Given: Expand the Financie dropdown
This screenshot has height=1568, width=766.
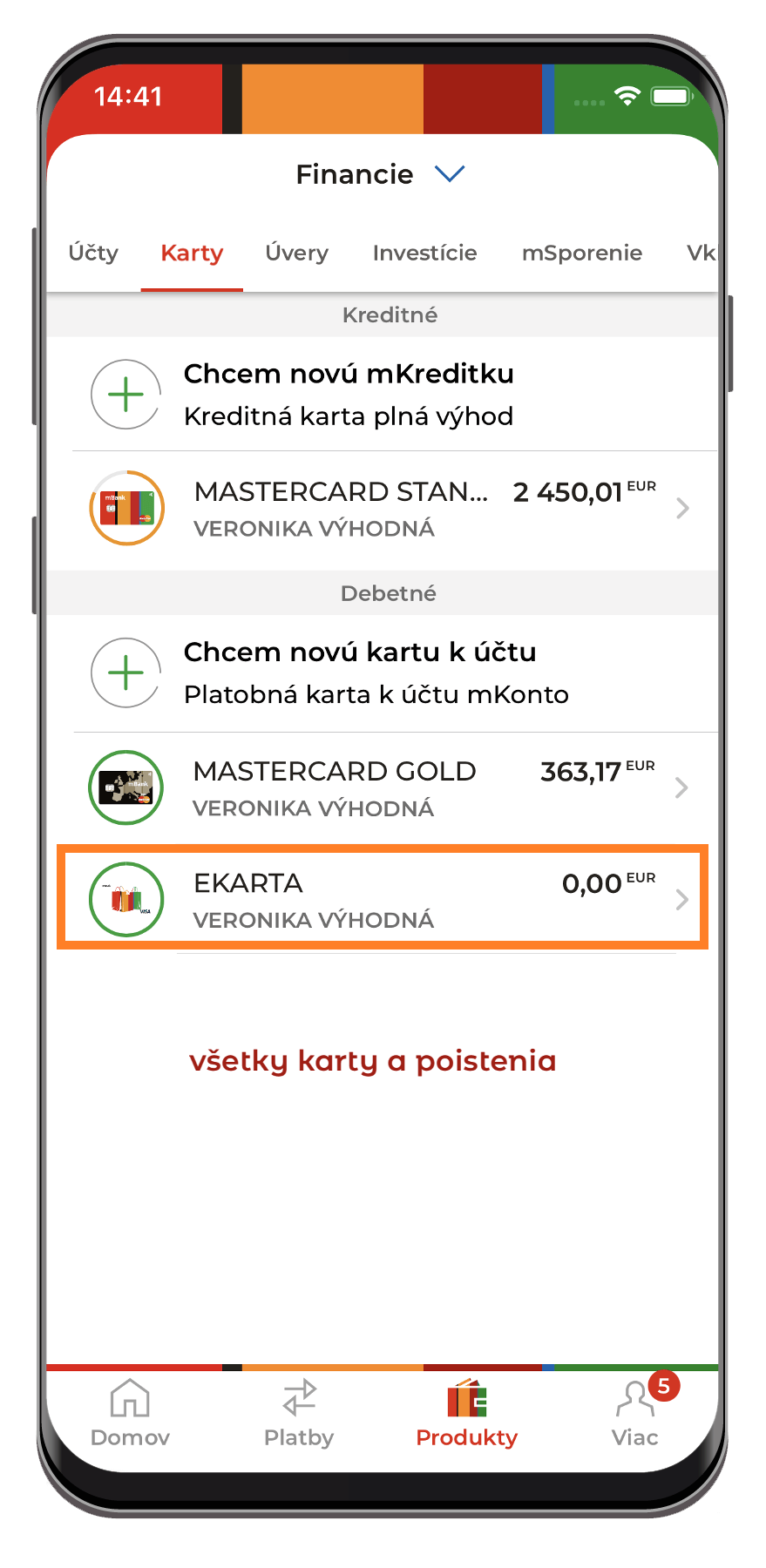Looking at the screenshot, I should coord(381,174).
